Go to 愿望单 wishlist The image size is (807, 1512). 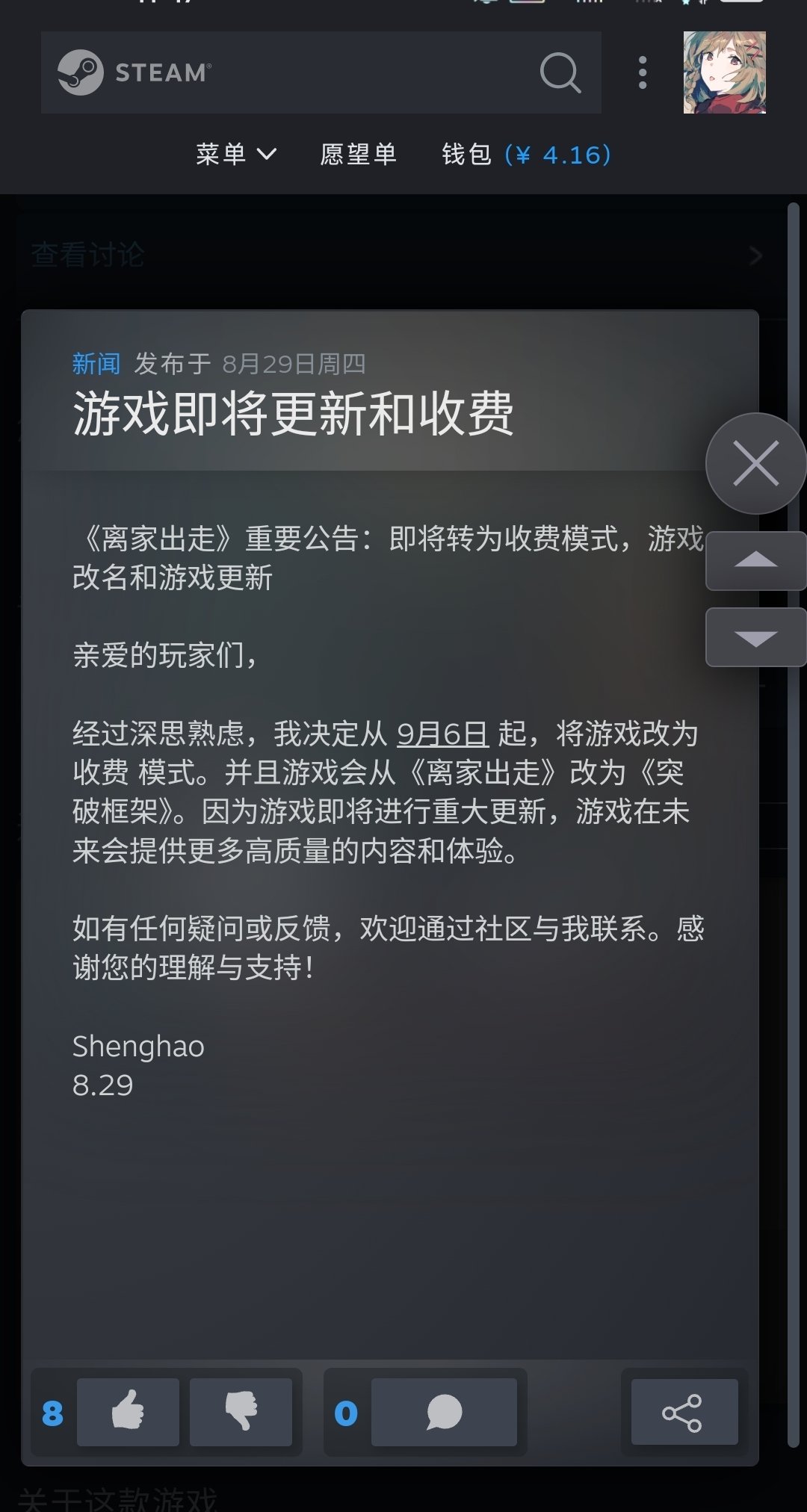(x=359, y=155)
